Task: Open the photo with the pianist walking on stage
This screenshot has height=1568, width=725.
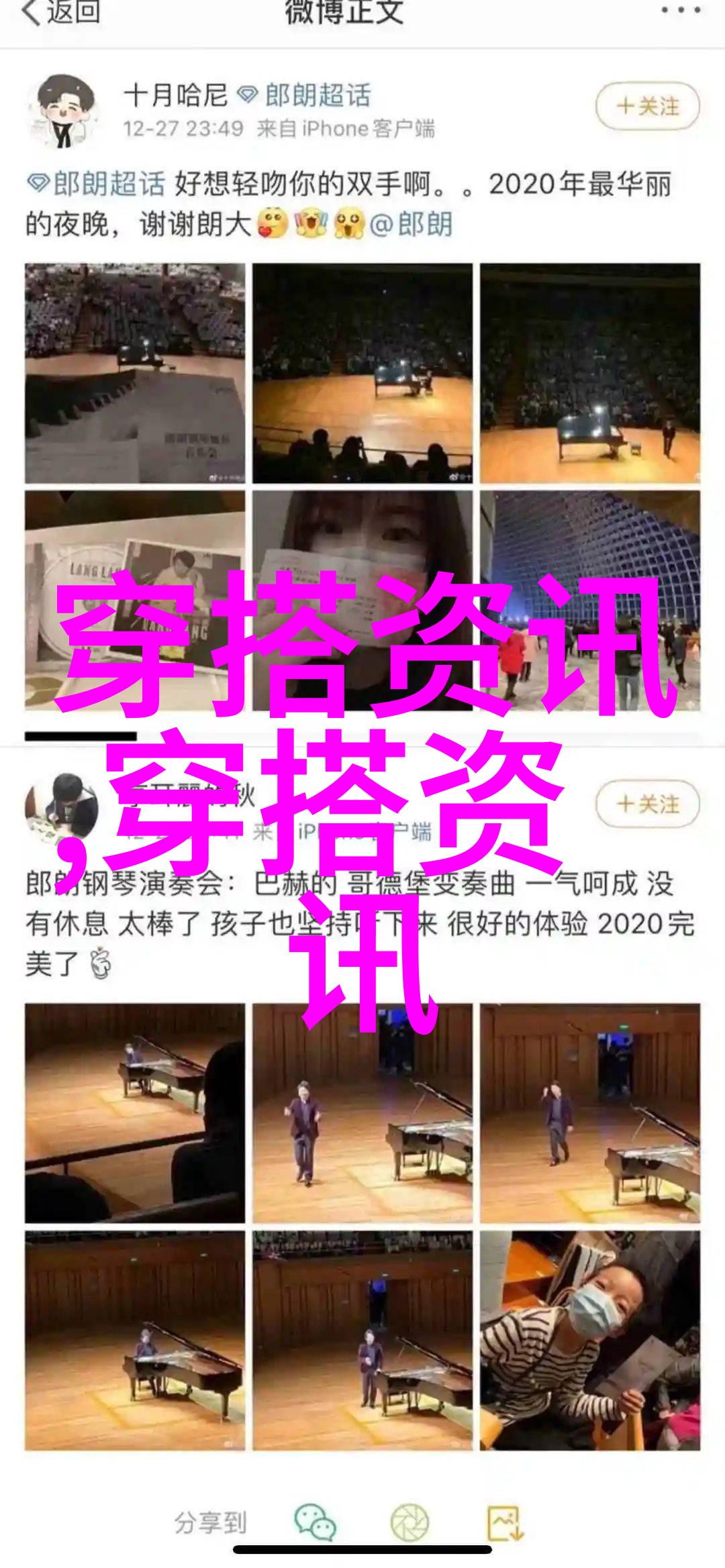Action: pyautogui.click(x=590, y=372)
